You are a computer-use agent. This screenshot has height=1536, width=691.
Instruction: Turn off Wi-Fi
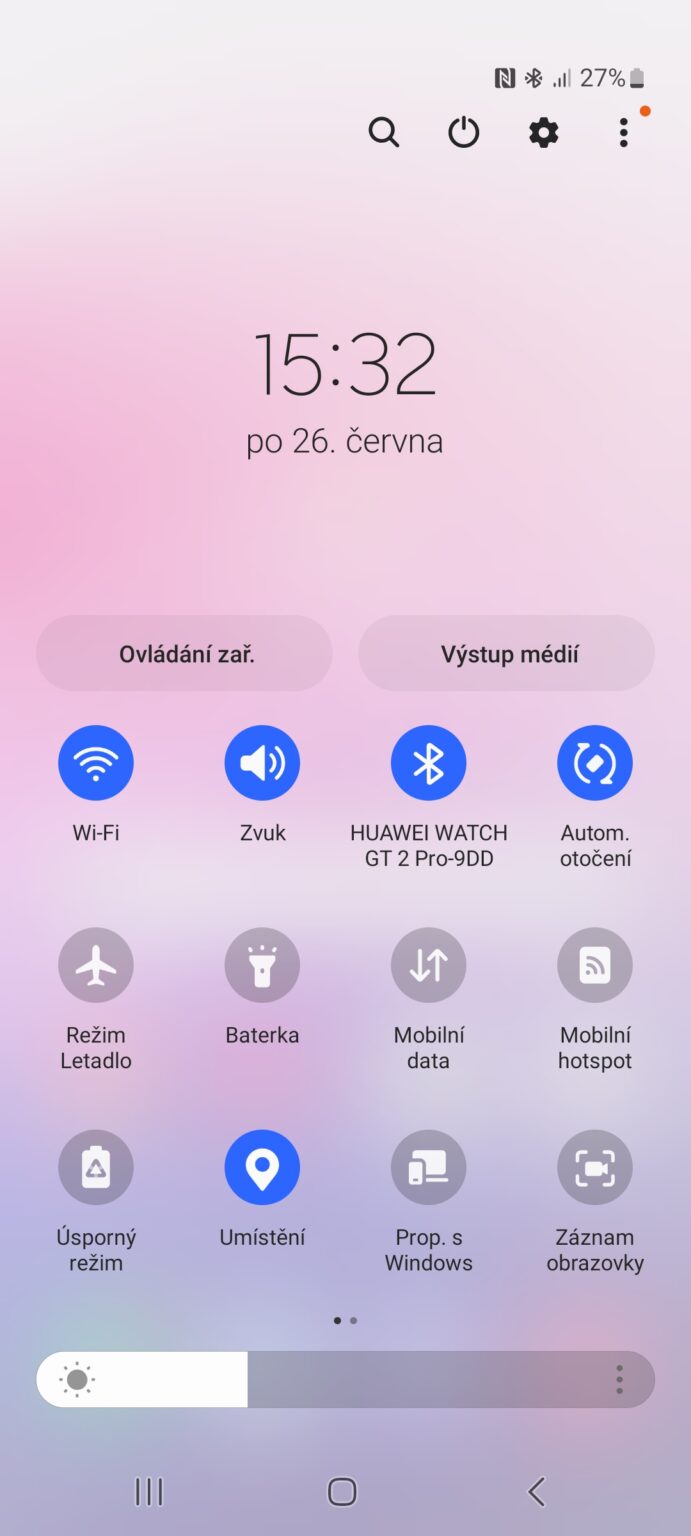(x=96, y=763)
